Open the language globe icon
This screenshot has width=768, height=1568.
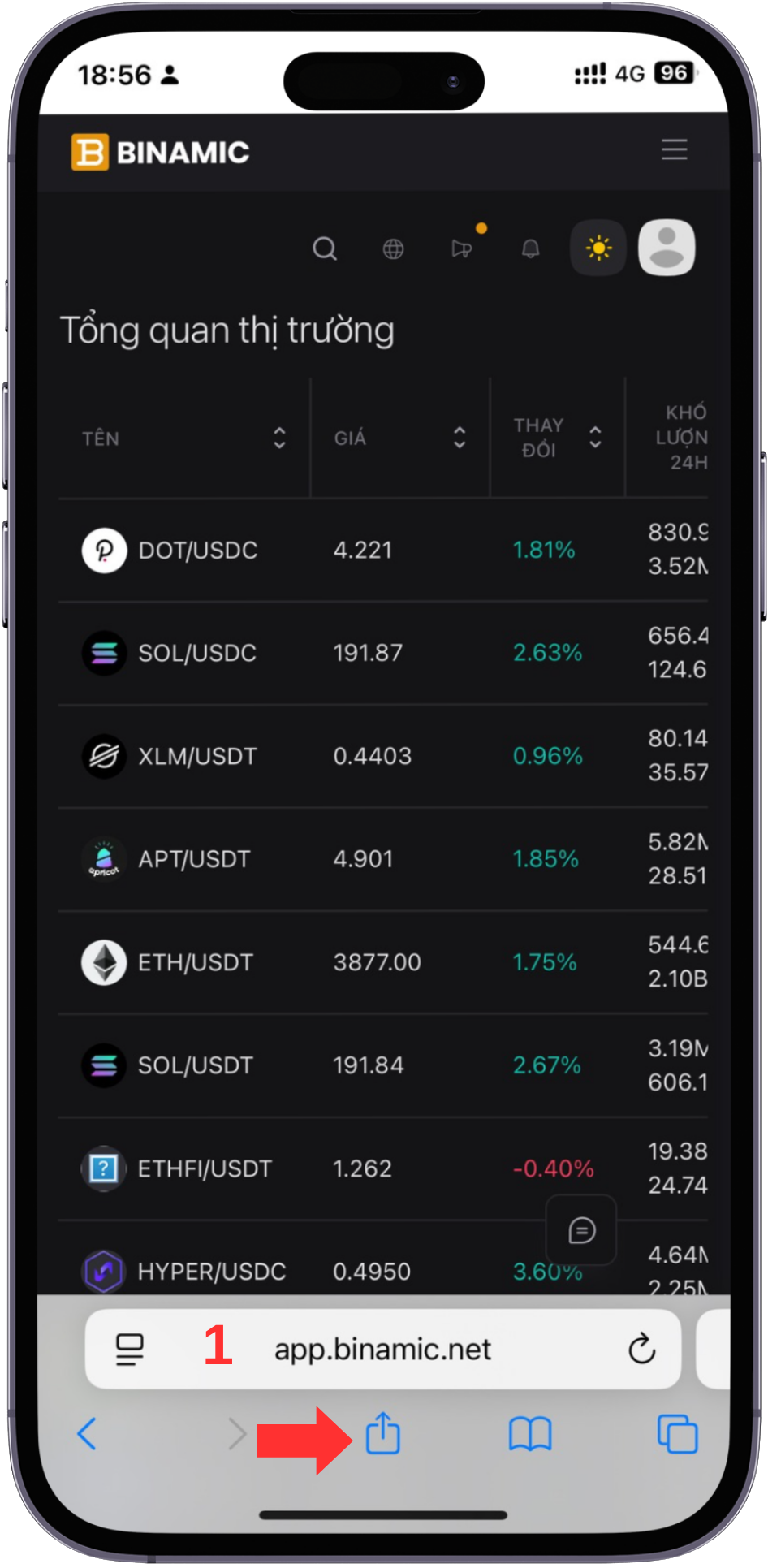pos(393,248)
